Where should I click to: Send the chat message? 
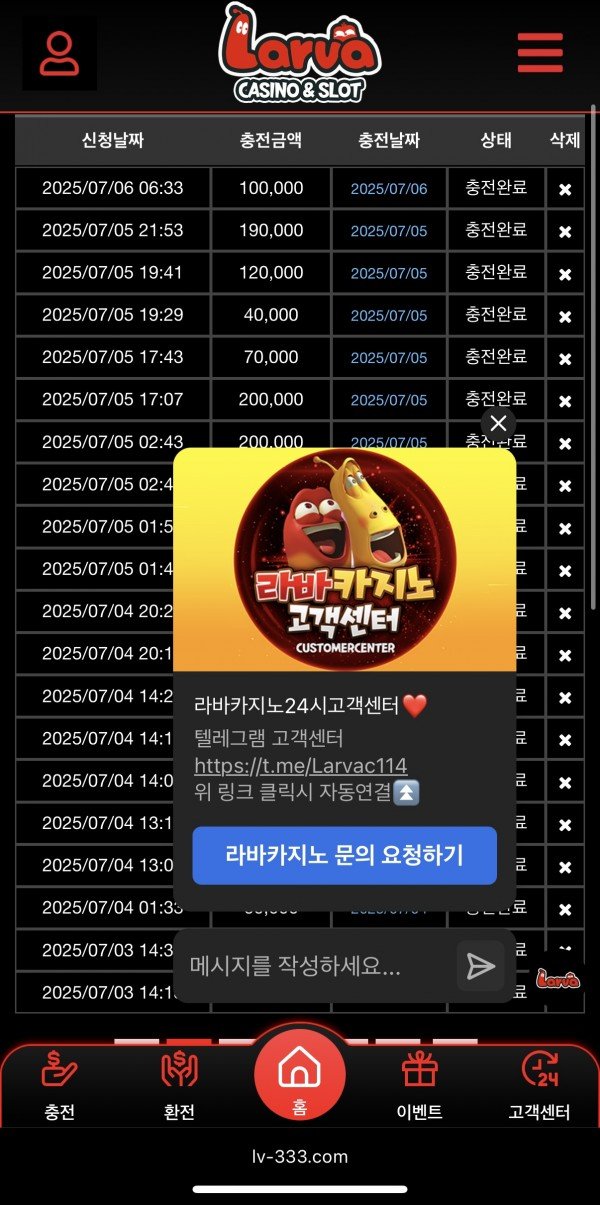481,966
